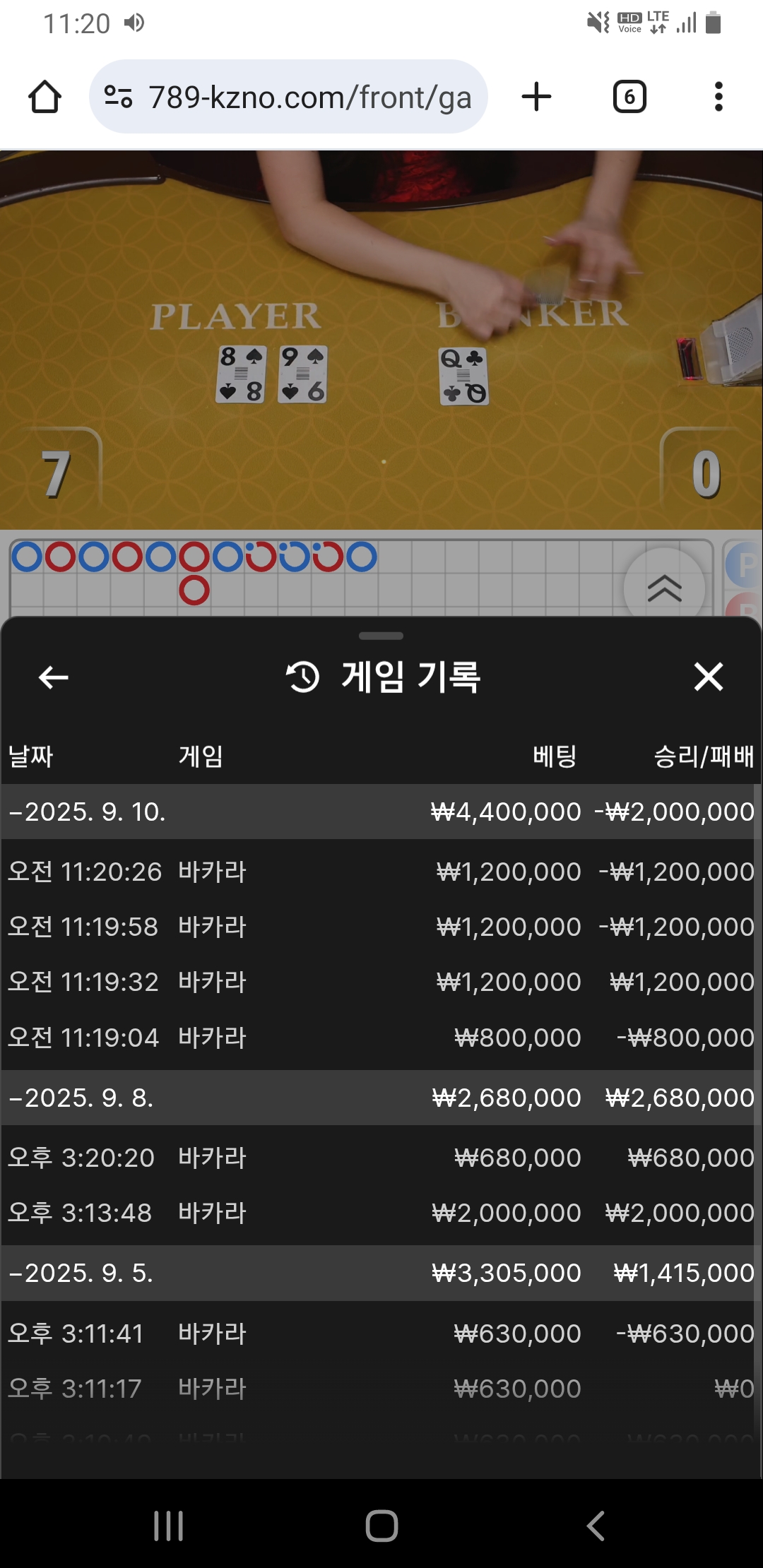Close the 게임 기록 panel
The width and height of the screenshot is (763, 1568).
708,677
